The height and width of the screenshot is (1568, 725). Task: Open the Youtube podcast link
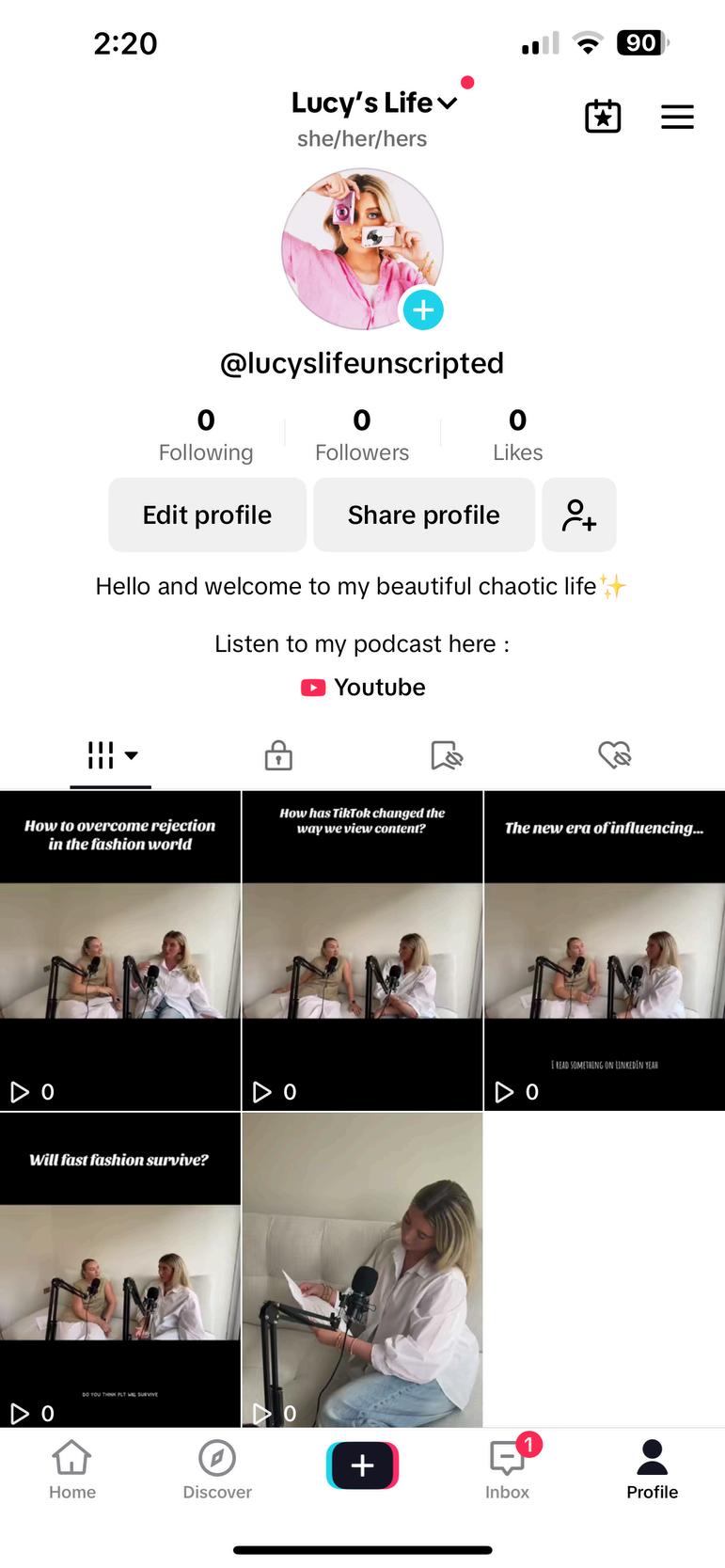pos(363,688)
